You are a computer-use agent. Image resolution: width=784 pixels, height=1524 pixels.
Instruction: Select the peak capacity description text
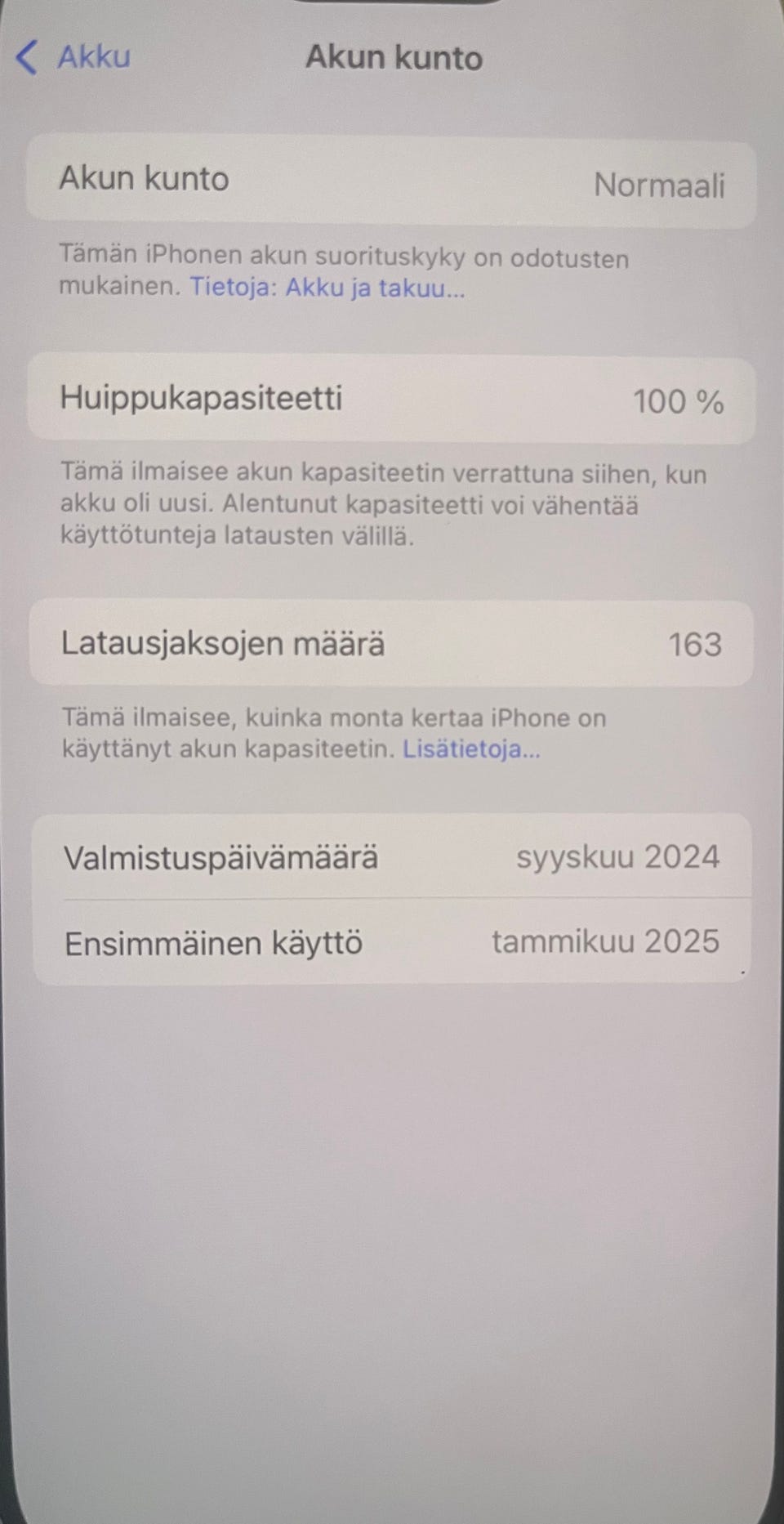pos(384,503)
